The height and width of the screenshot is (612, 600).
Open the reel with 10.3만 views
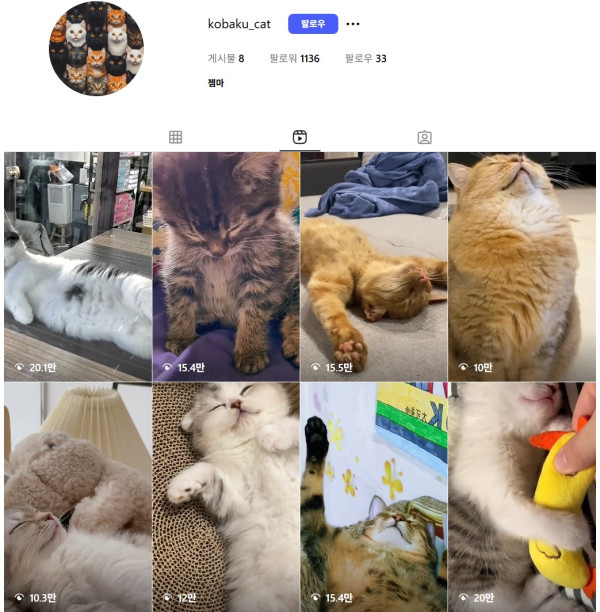click(x=77, y=497)
